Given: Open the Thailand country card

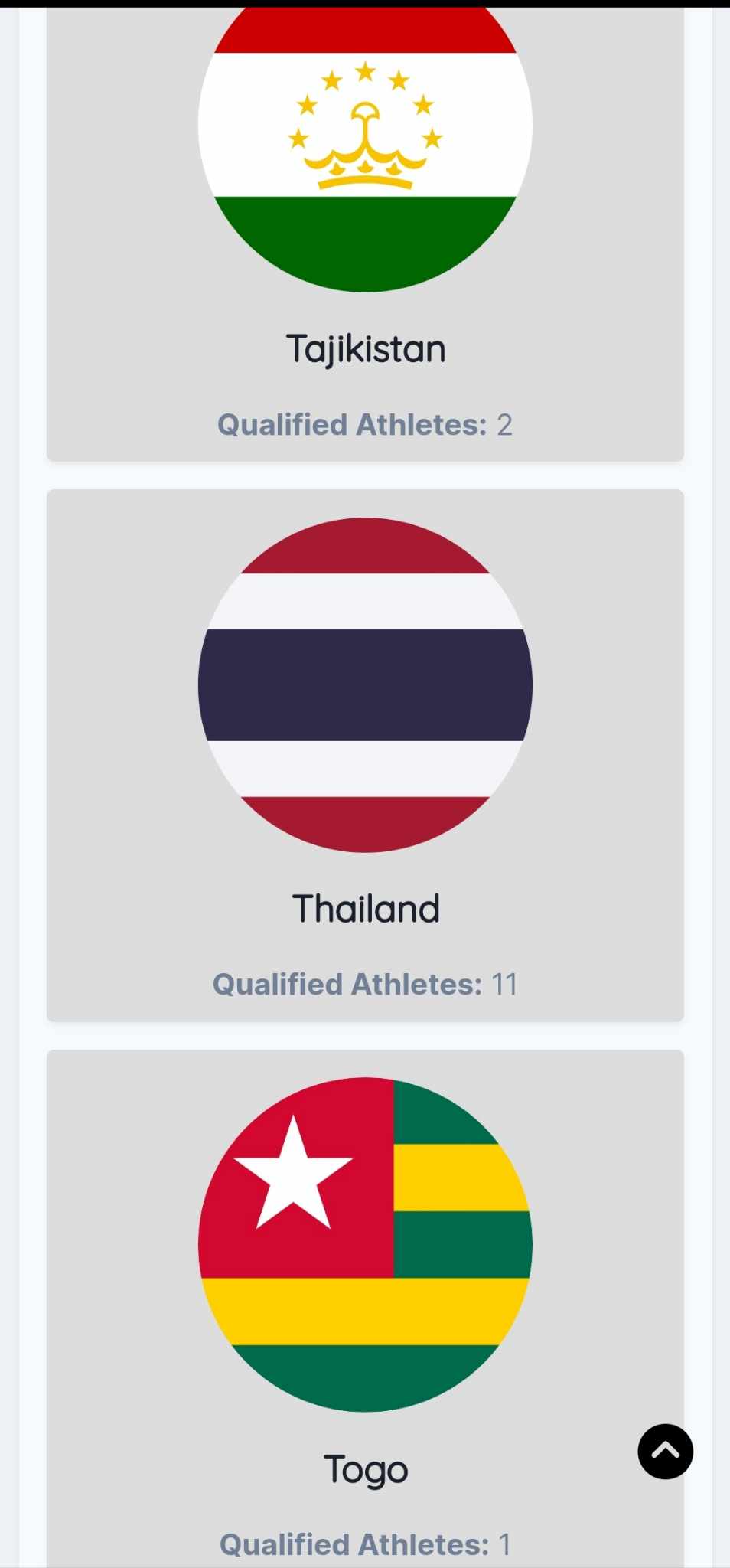Looking at the screenshot, I should click(365, 755).
